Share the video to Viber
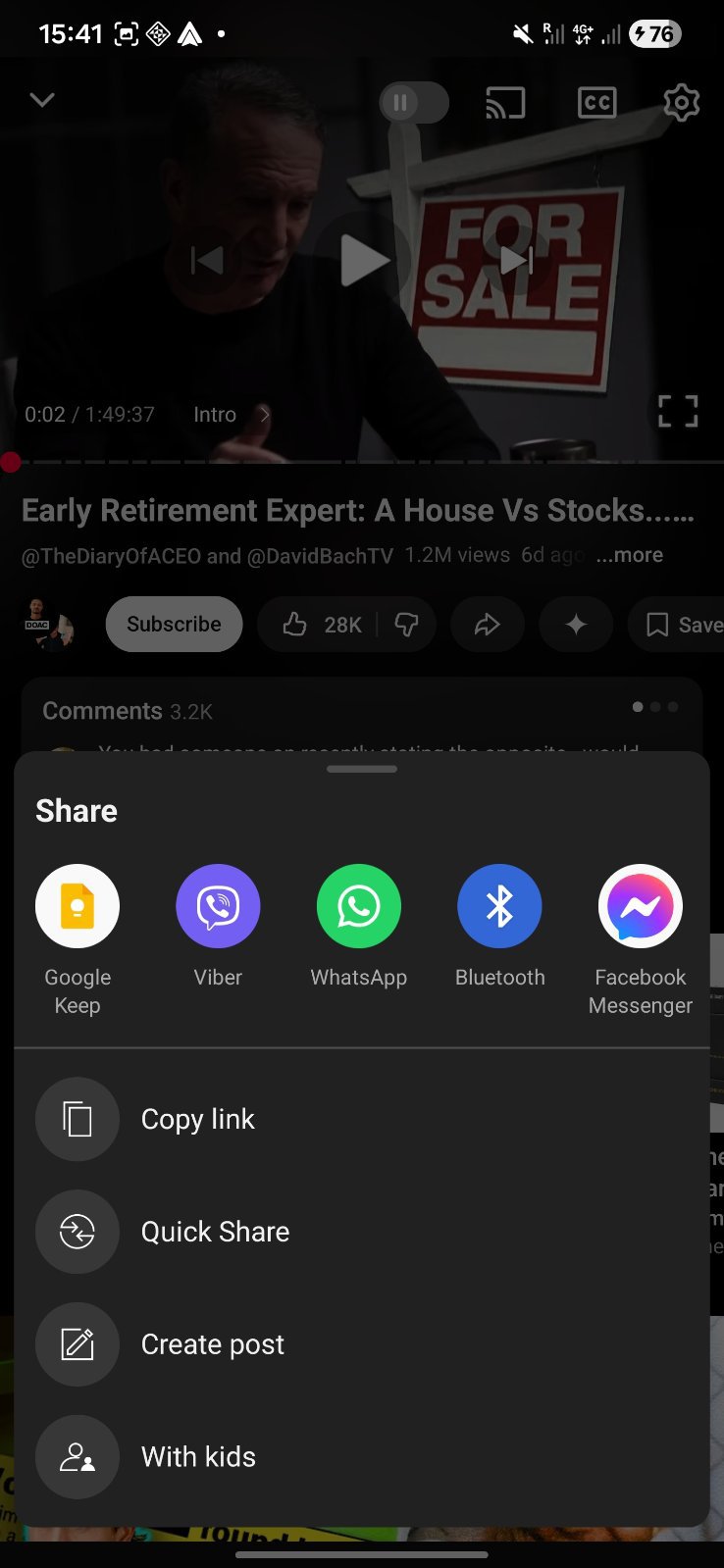 click(x=217, y=905)
